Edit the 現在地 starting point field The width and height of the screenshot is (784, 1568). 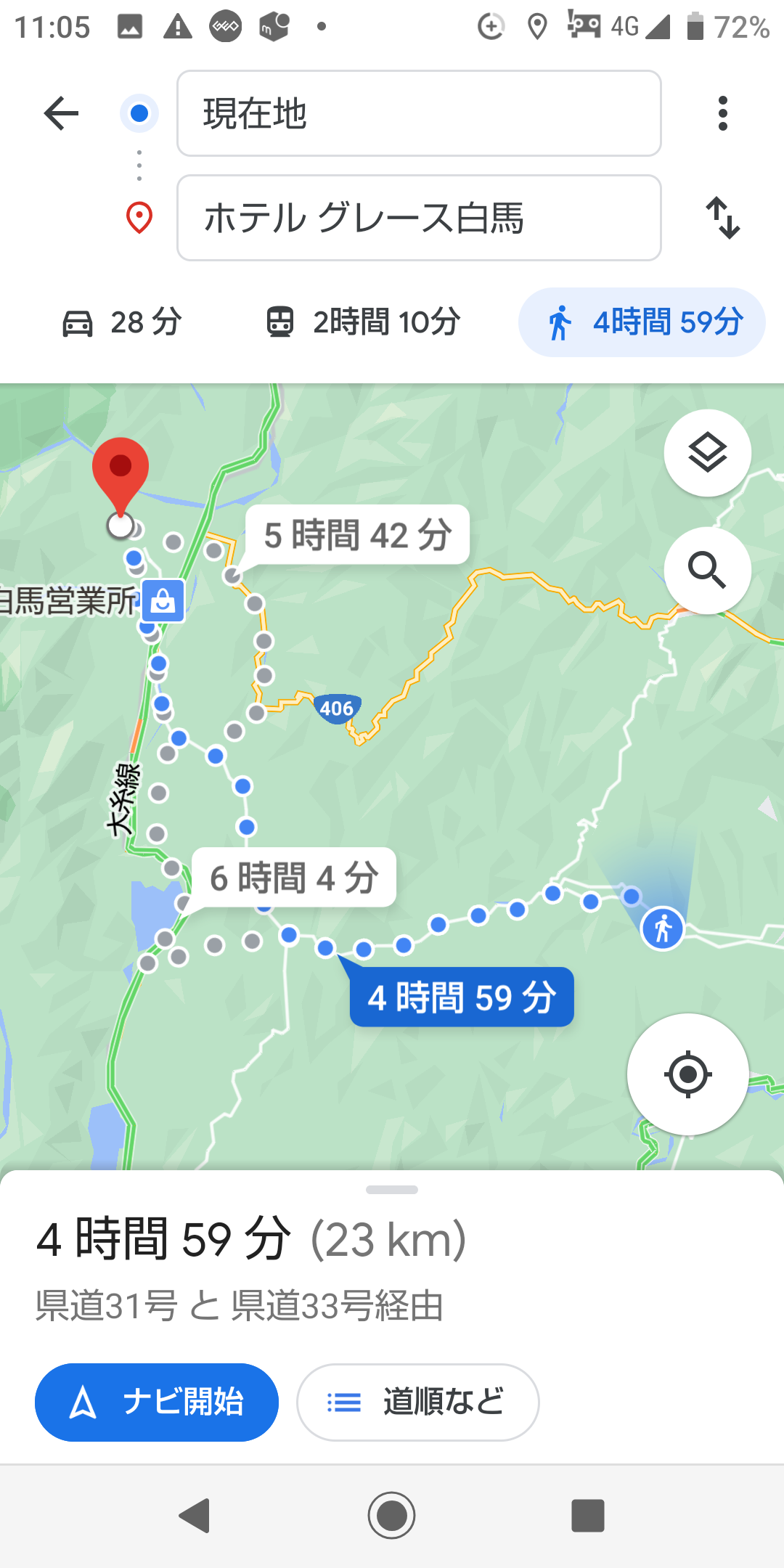click(419, 113)
